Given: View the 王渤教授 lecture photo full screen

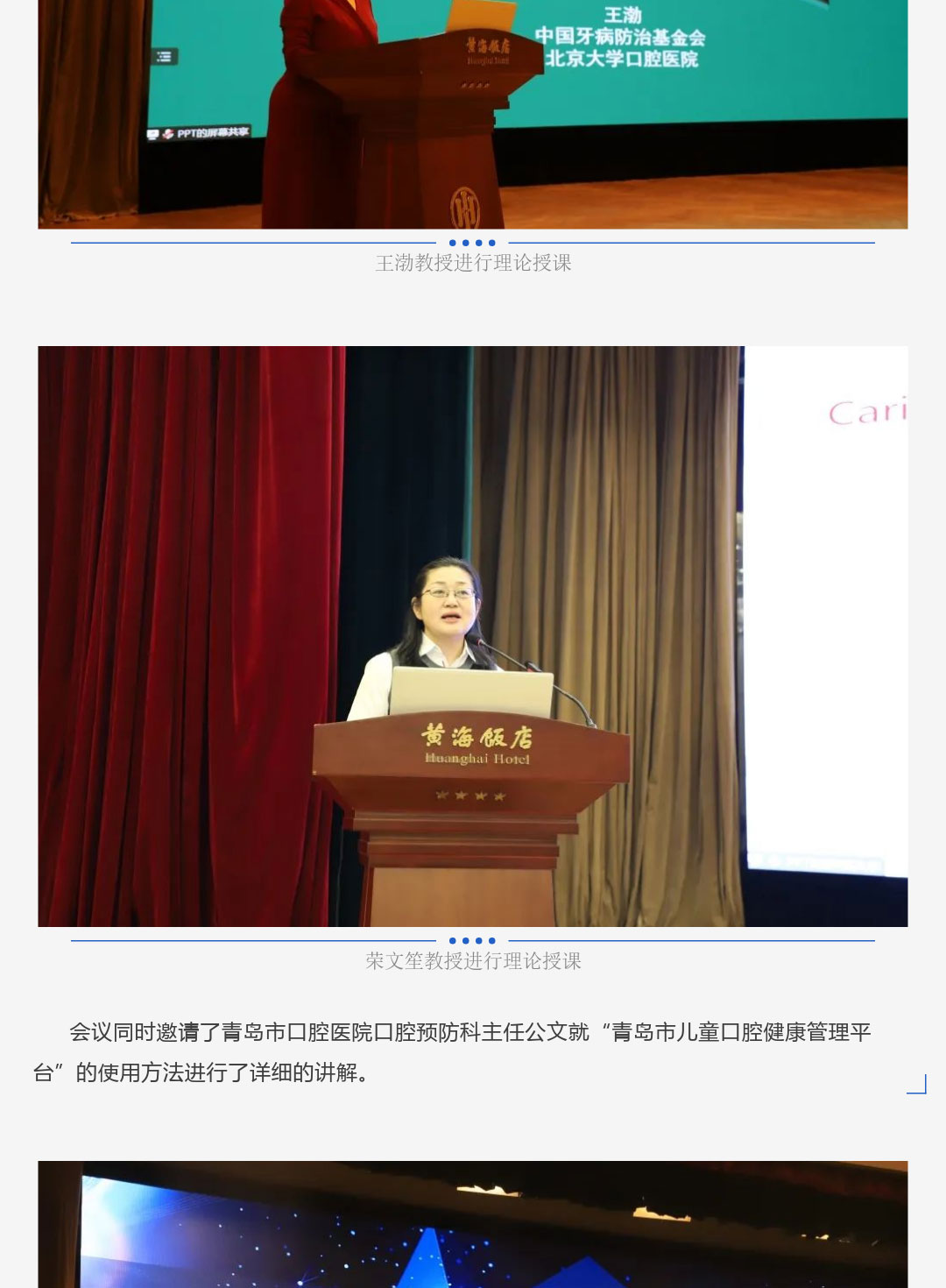Looking at the screenshot, I should click(473, 114).
